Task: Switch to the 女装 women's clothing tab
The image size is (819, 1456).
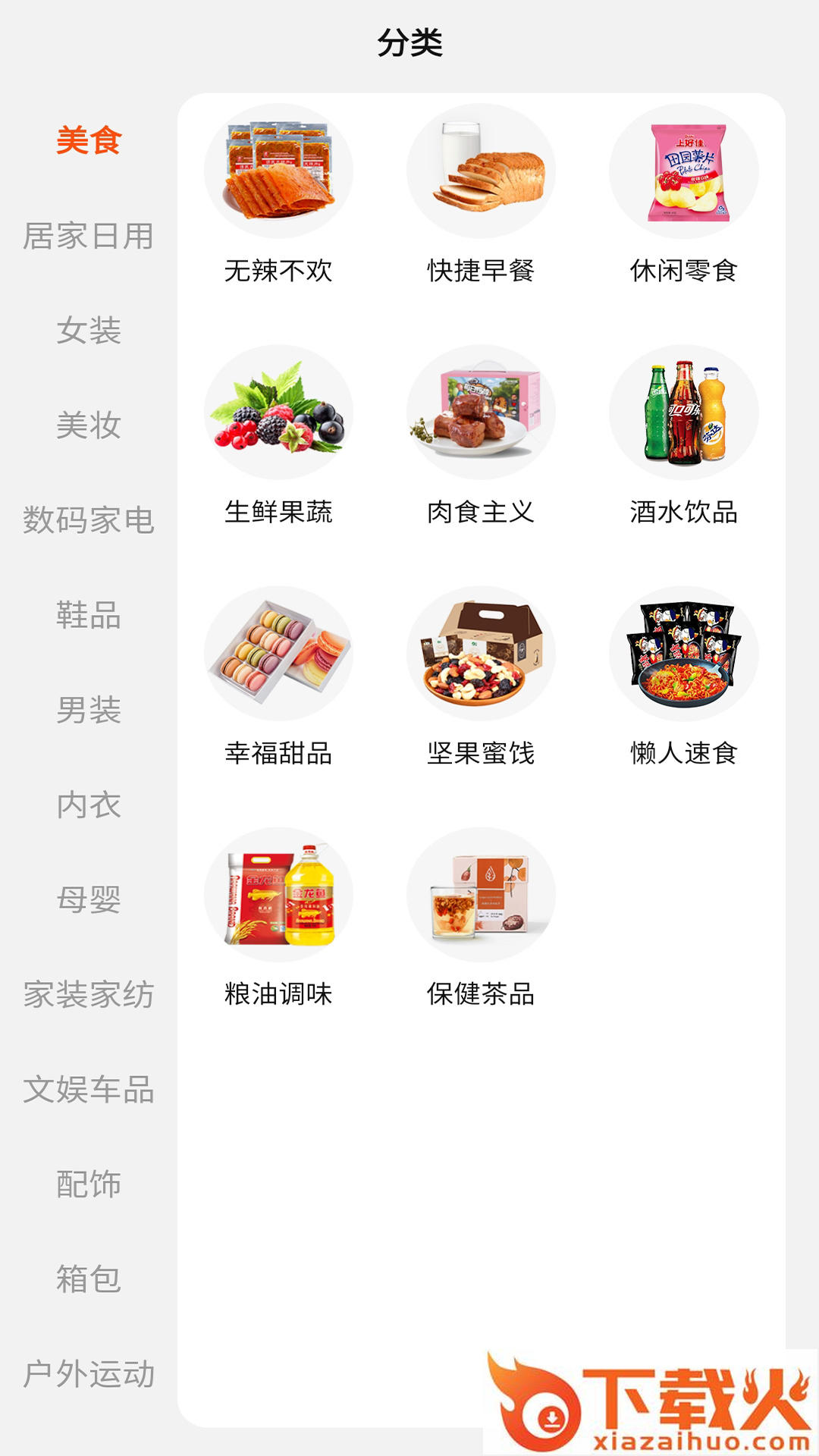Action: click(88, 330)
